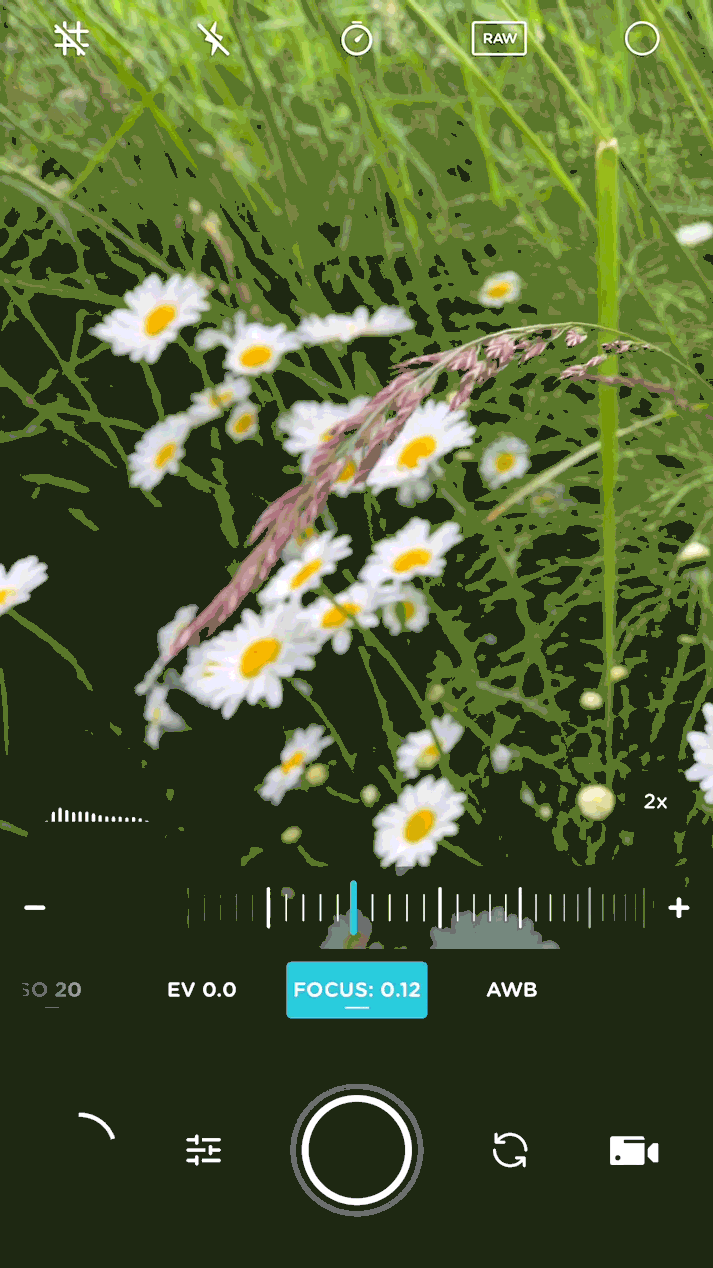
Task: Increase focus with the plus button
Action: (679, 908)
